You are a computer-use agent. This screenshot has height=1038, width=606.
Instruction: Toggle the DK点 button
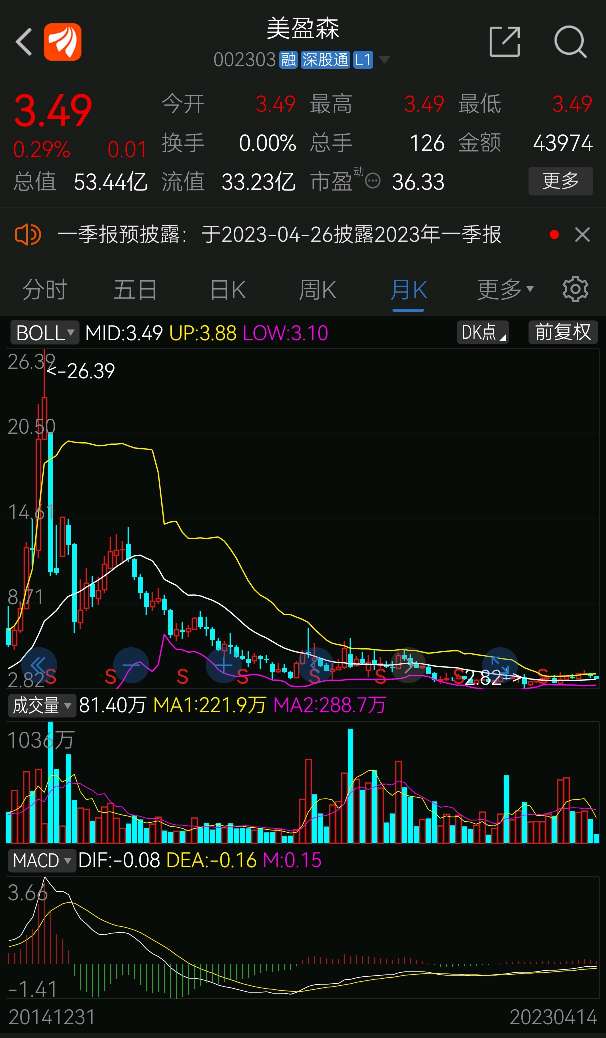(x=482, y=332)
